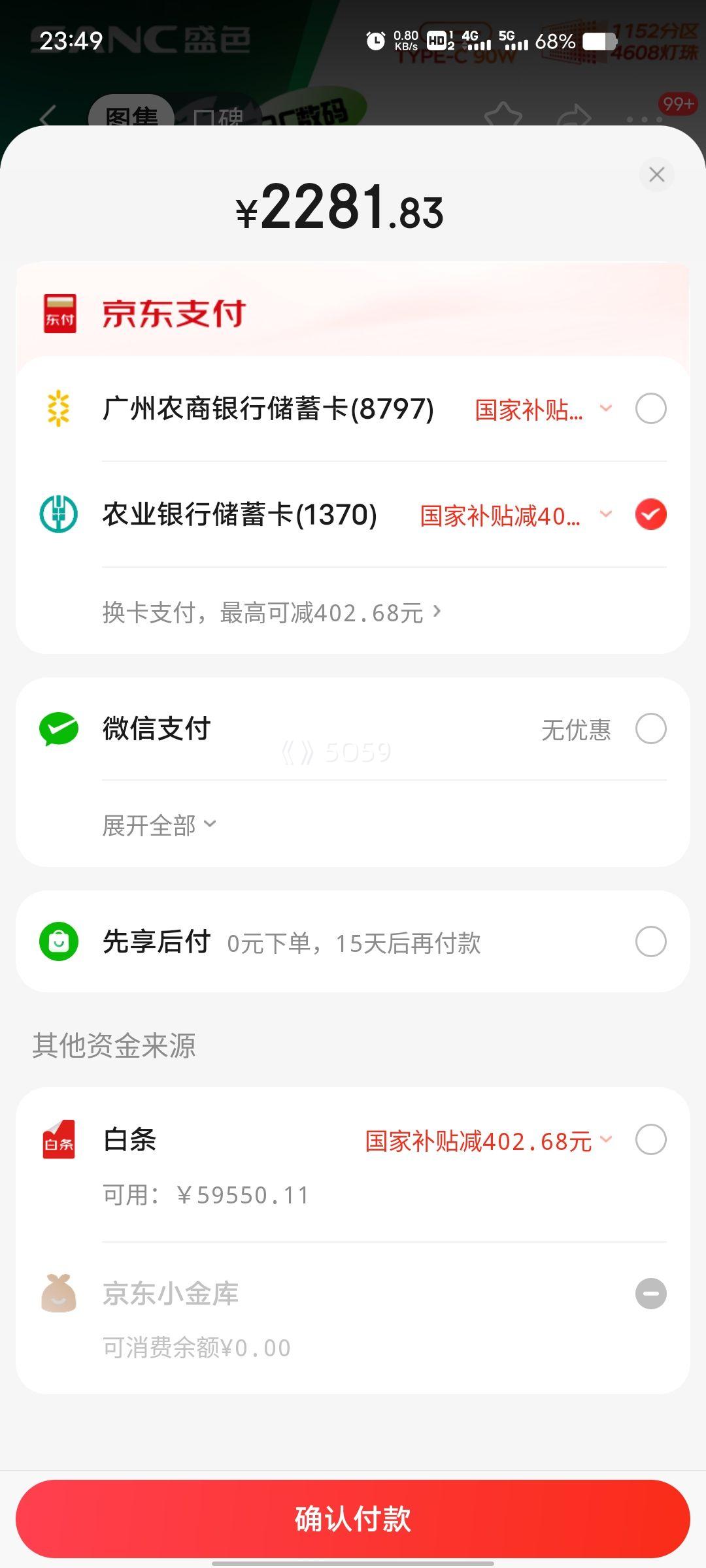Select 广州农商银行储蓄卡(8797) as payment card
The width and height of the screenshot is (706, 1568).
pyautogui.click(x=650, y=409)
